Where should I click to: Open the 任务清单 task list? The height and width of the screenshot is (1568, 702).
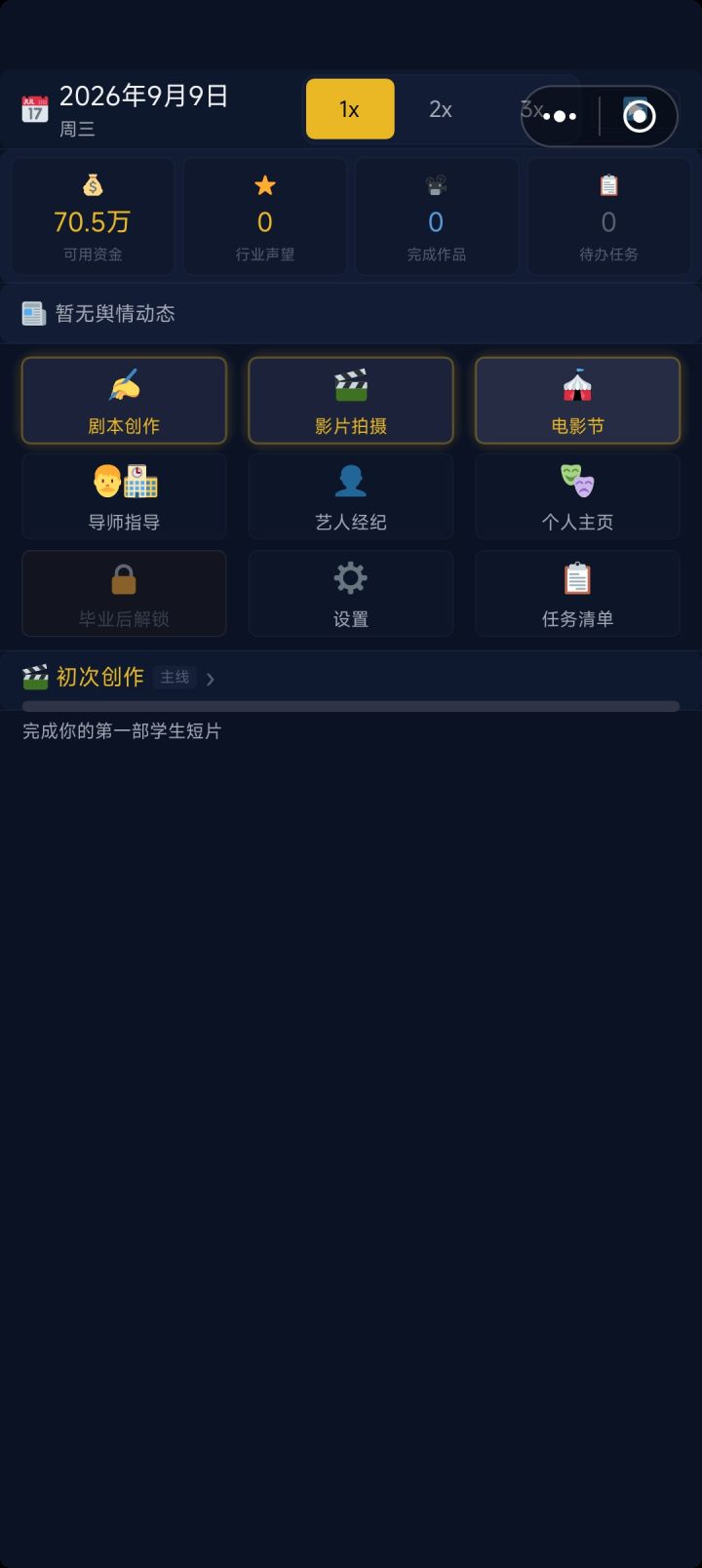[x=578, y=593]
